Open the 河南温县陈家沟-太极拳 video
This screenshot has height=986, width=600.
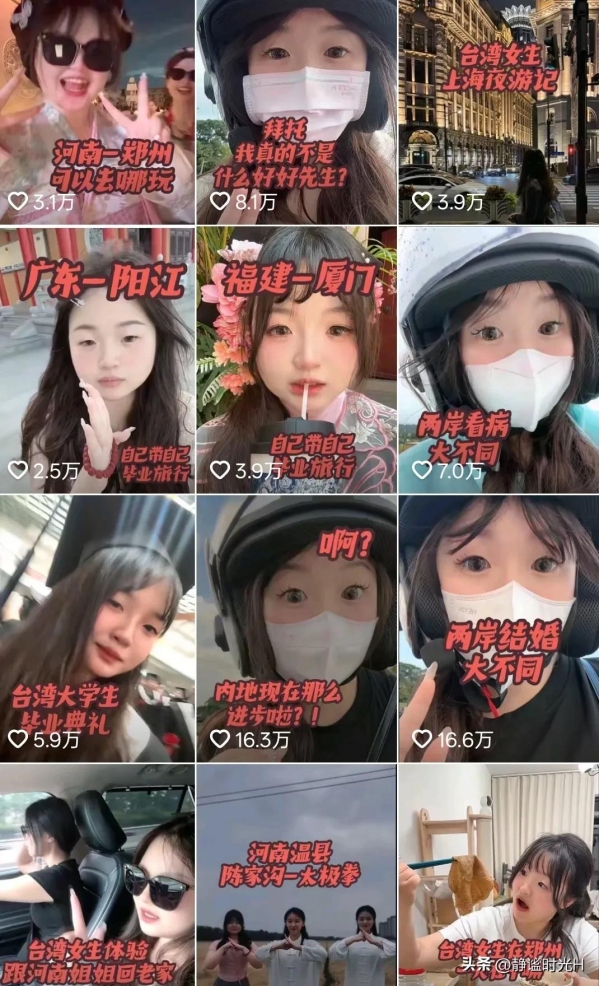pyautogui.click(x=297, y=875)
